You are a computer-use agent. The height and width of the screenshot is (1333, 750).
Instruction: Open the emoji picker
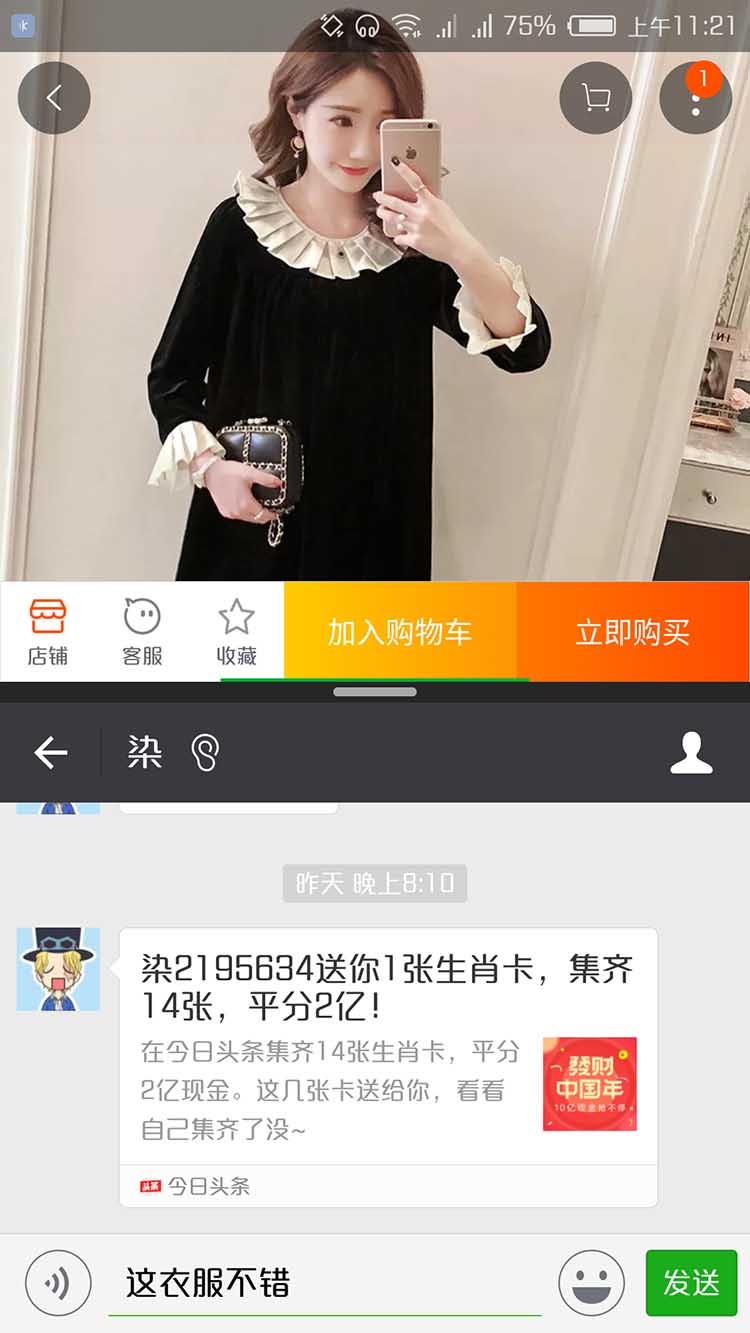(592, 1283)
